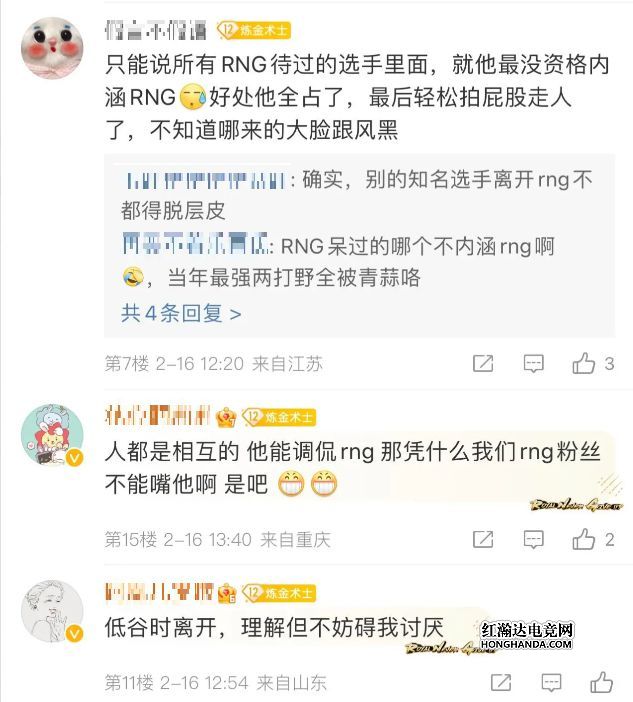Like the 15楼 comment from 重庆
This screenshot has height=702, width=633.
point(585,540)
